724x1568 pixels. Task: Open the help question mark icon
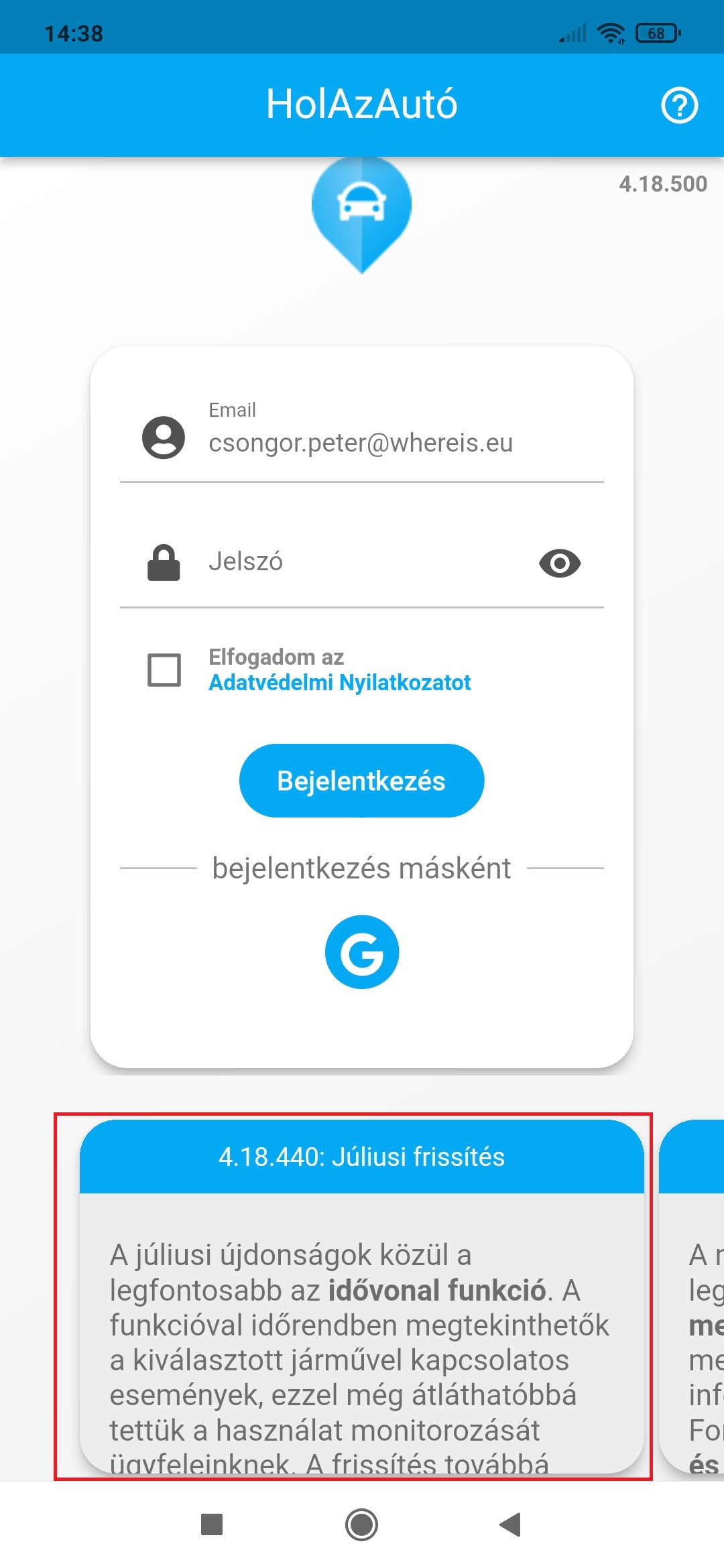click(679, 106)
